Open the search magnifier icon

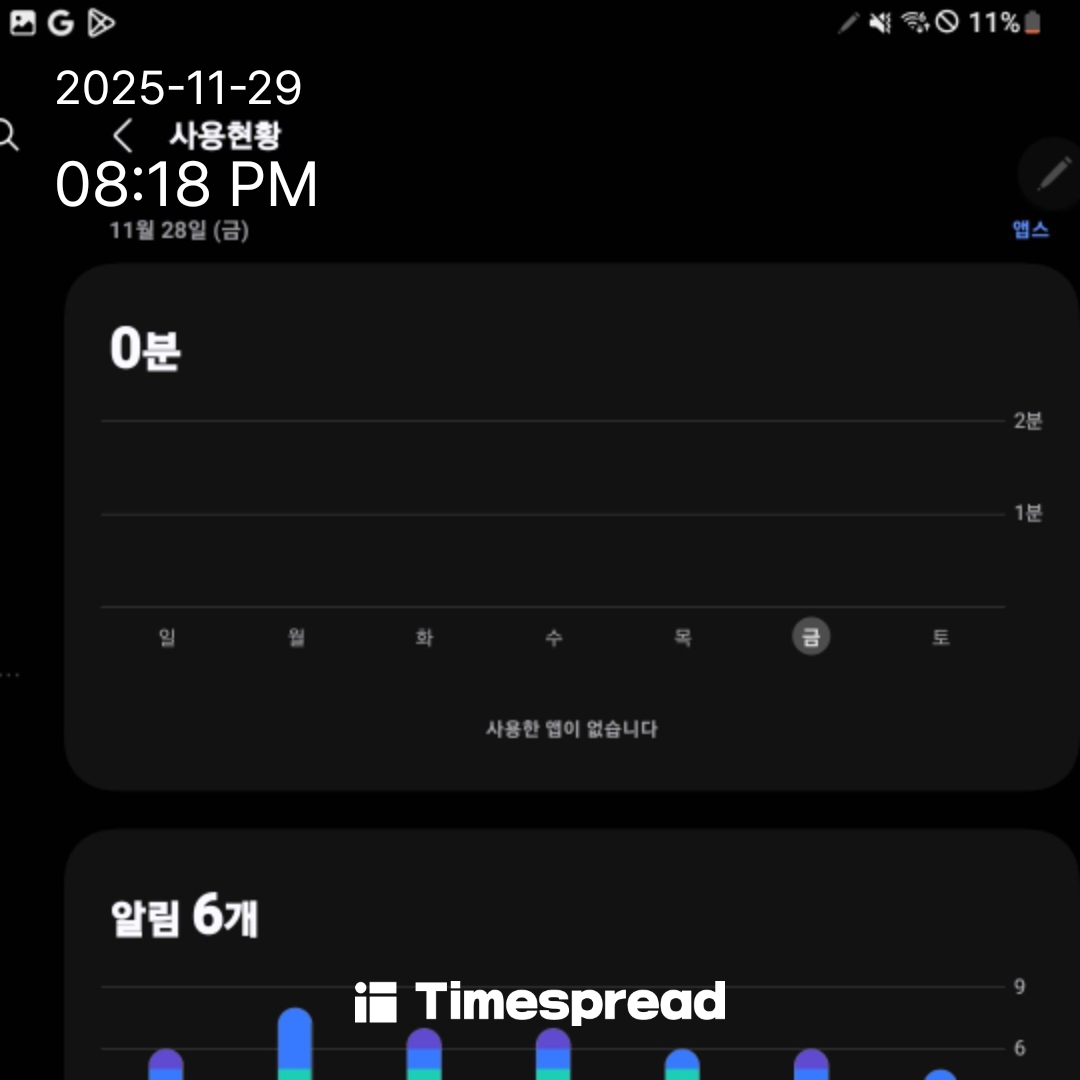pyautogui.click(x=8, y=135)
